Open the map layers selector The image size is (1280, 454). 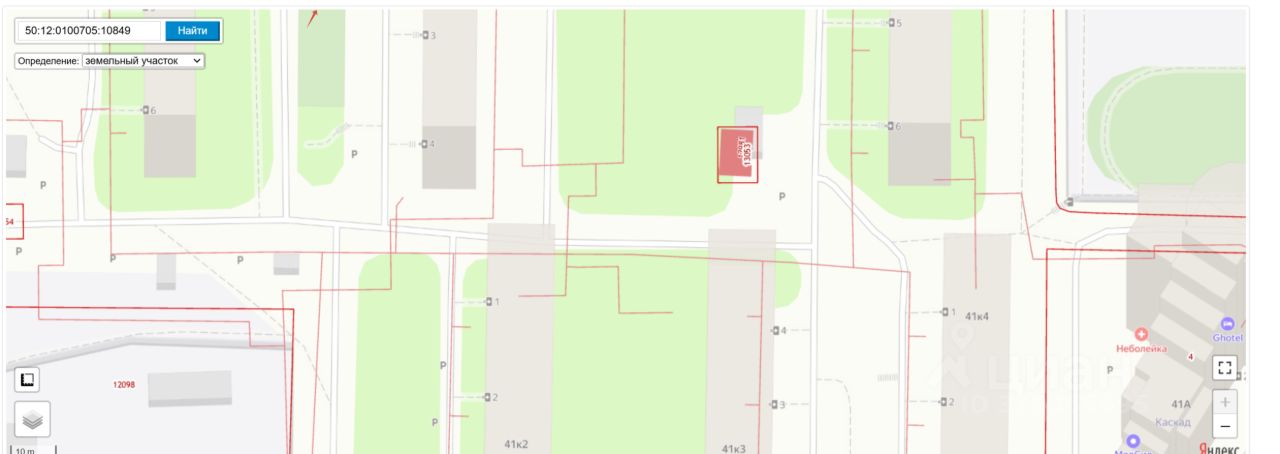tap(32, 420)
